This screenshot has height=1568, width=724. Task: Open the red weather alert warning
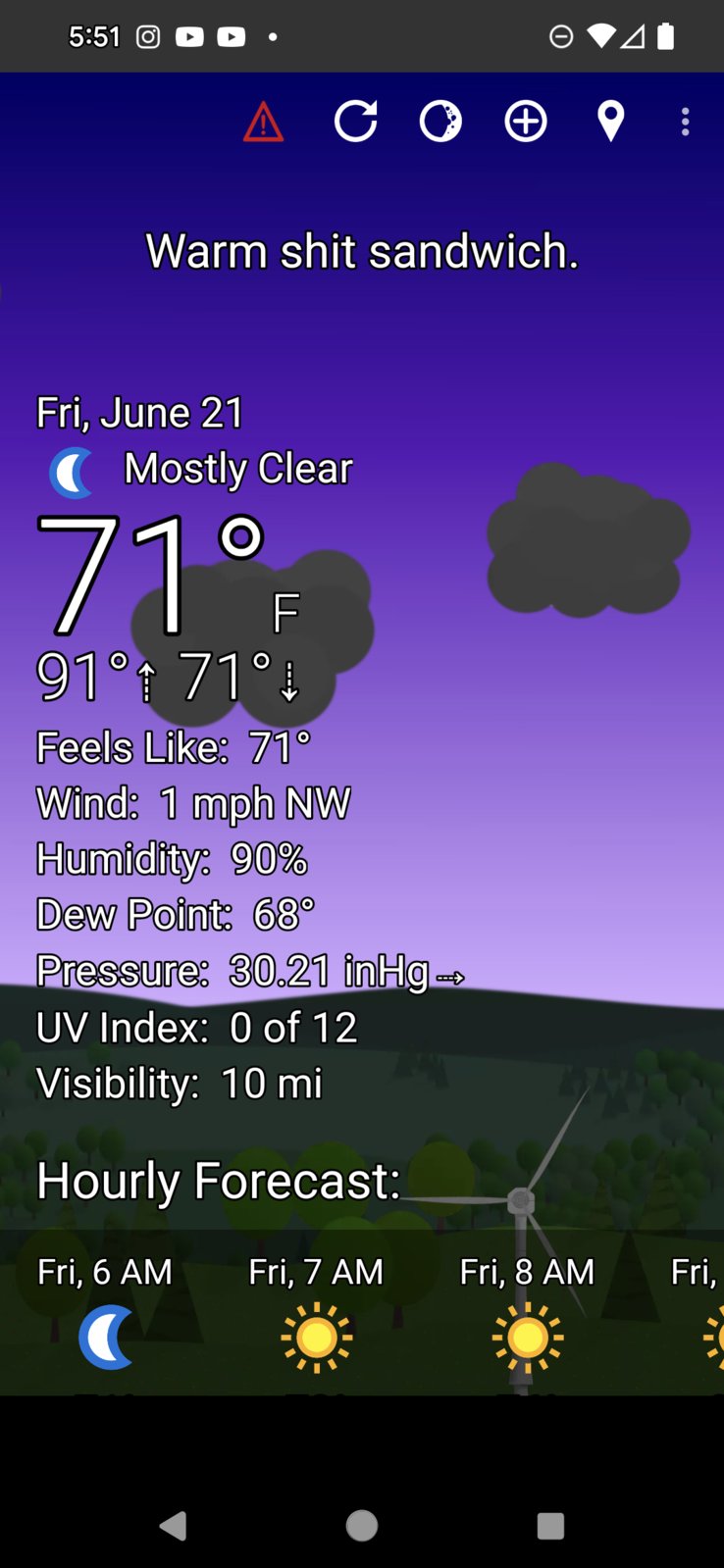tap(263, 123)
